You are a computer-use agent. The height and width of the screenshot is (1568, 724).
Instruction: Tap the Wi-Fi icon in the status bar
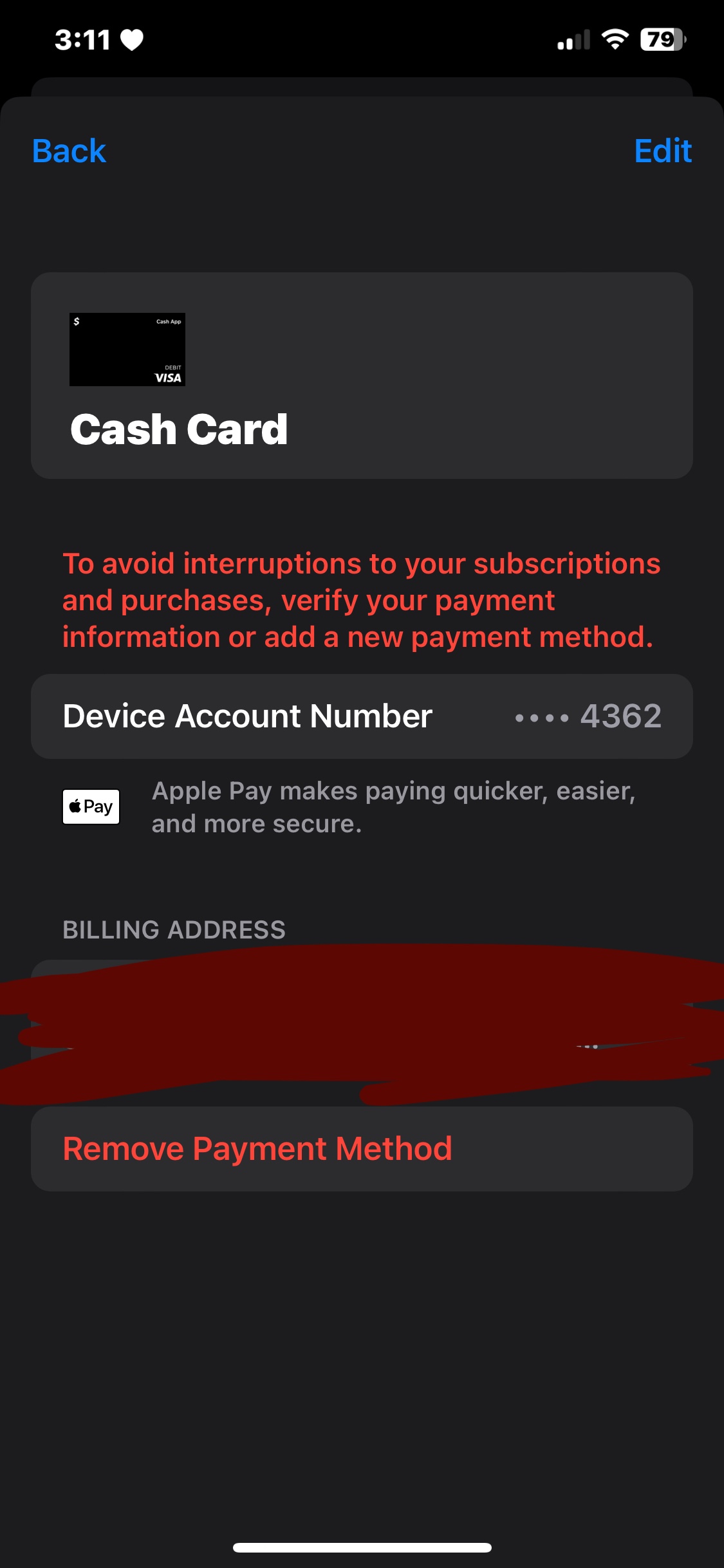pos(615,40)
